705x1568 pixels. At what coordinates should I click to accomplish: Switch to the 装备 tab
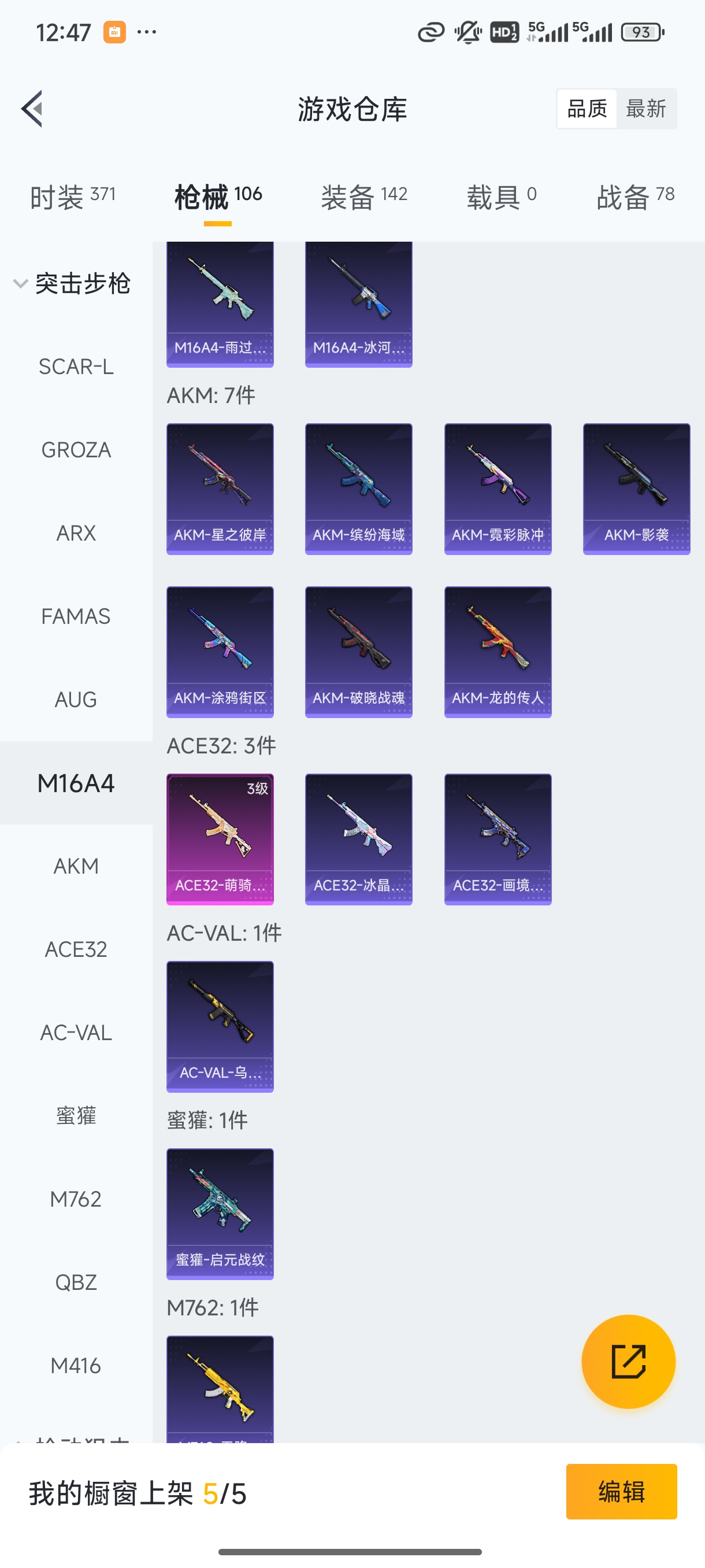[x=363, y=197]
